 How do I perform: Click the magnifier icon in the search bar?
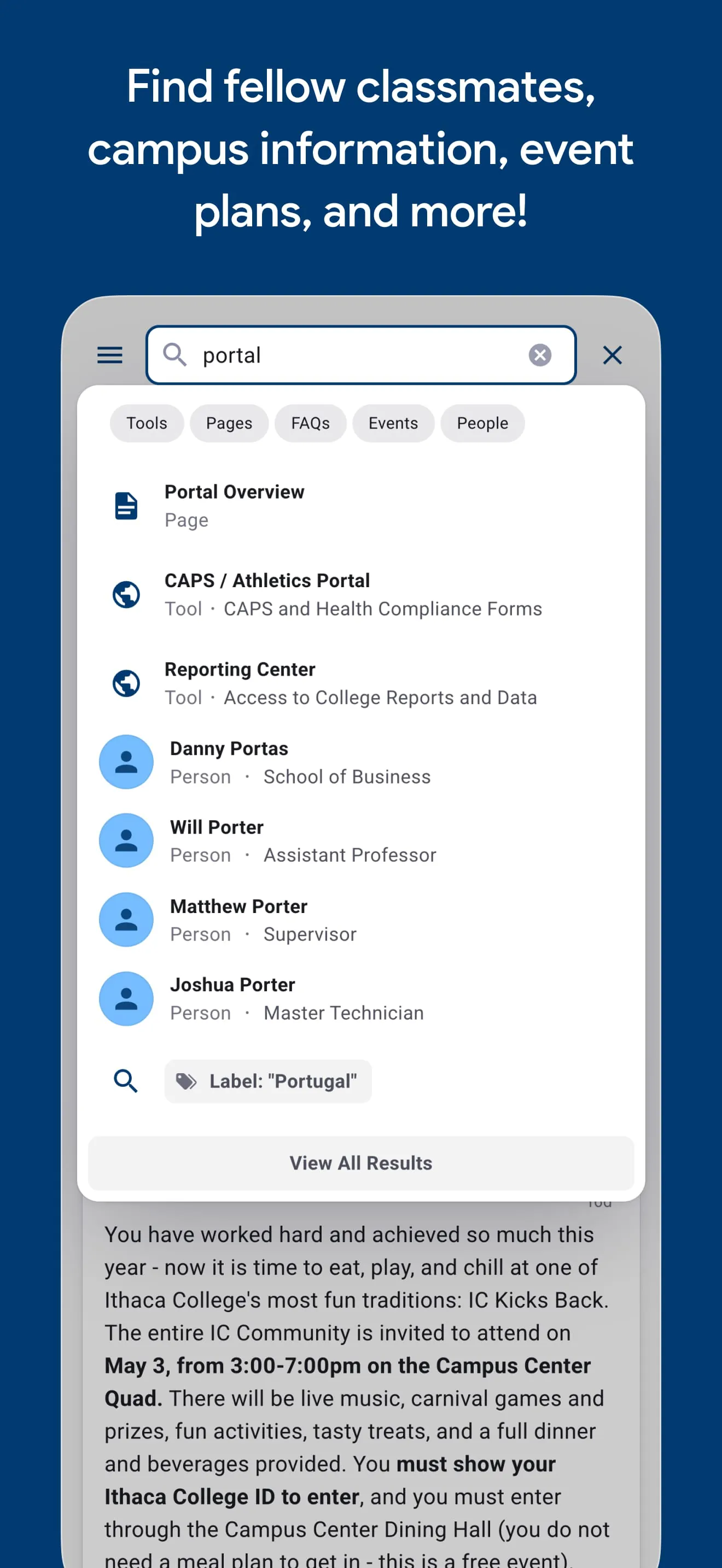pos(176,355)
